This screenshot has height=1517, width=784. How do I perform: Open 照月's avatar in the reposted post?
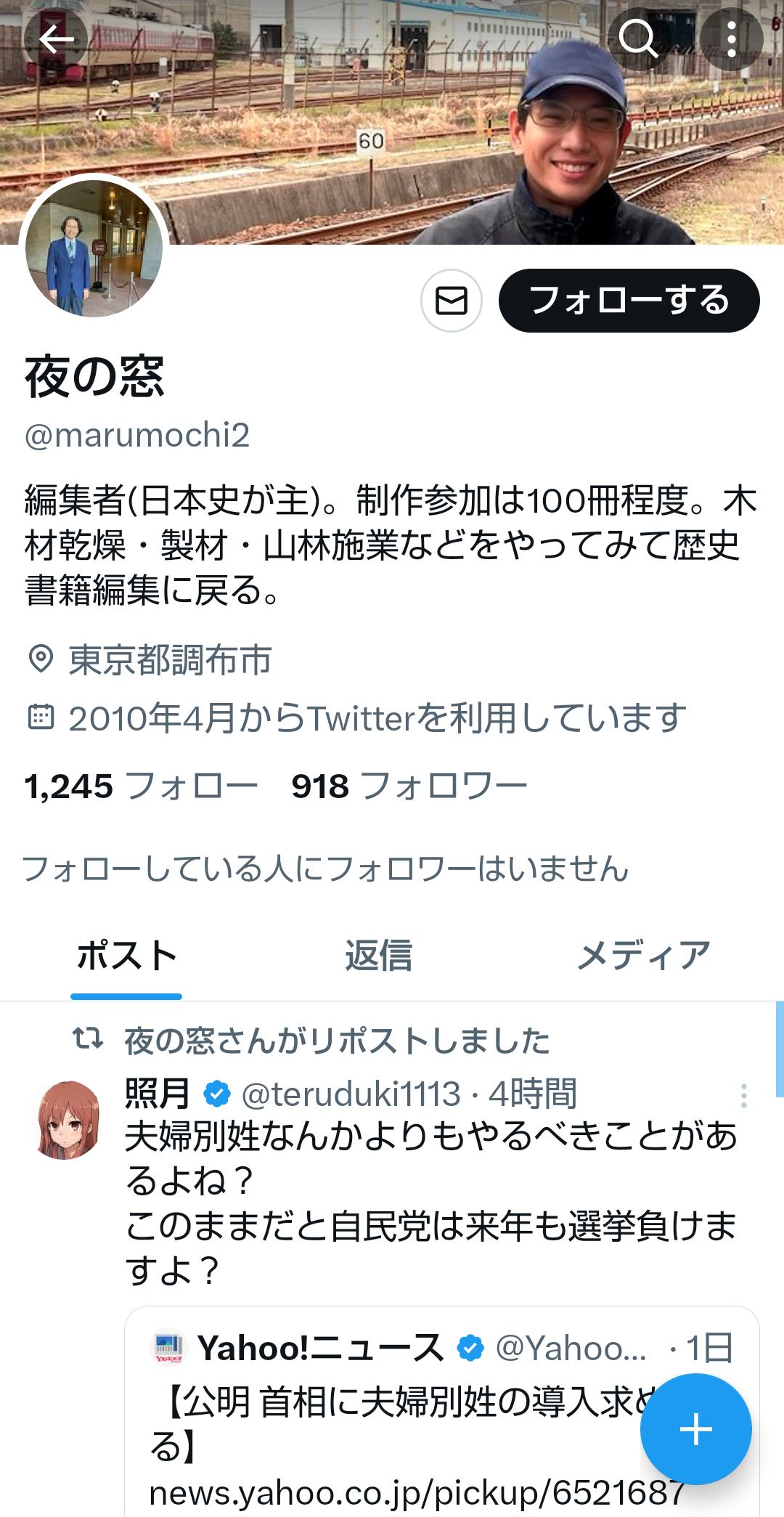(66, 1119)
